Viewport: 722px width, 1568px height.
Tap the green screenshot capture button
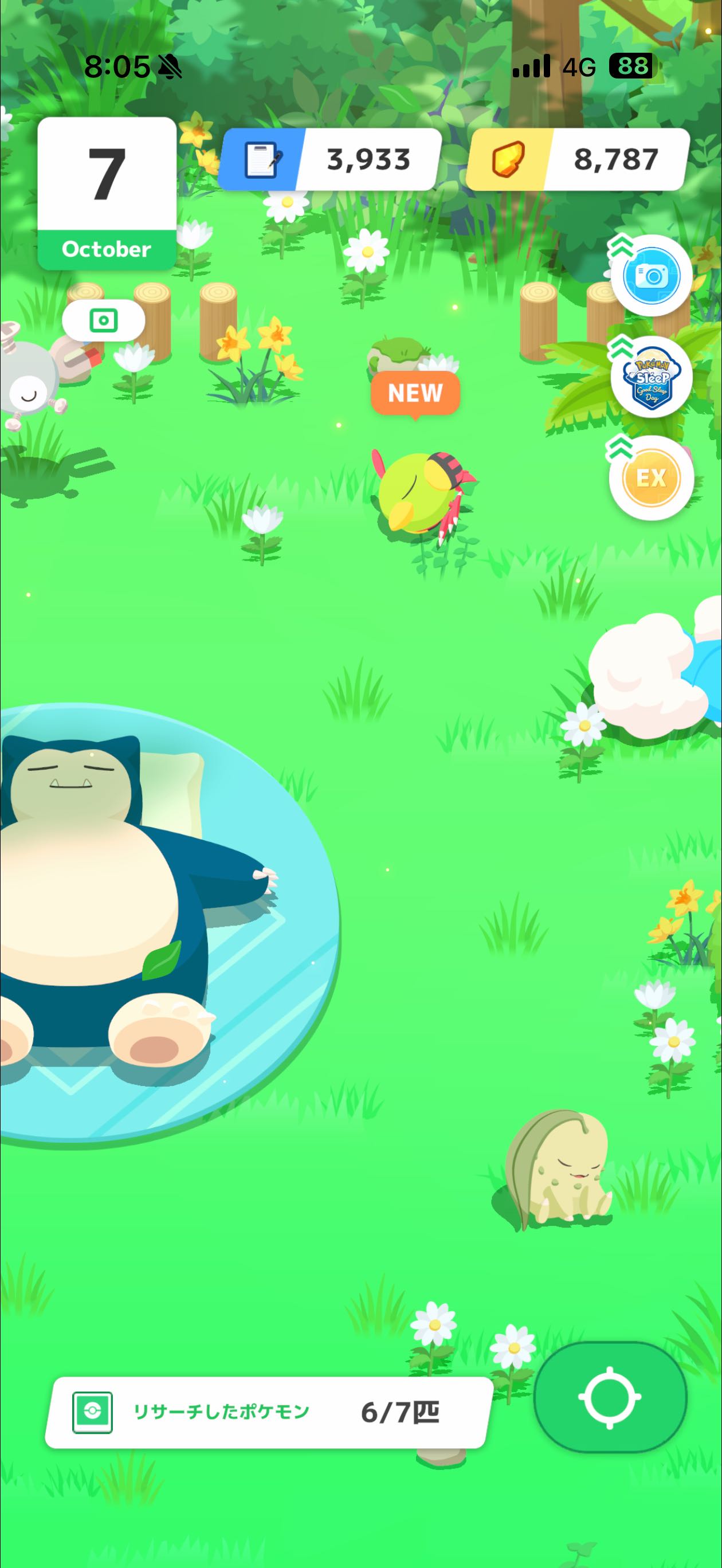click(104, 320)
